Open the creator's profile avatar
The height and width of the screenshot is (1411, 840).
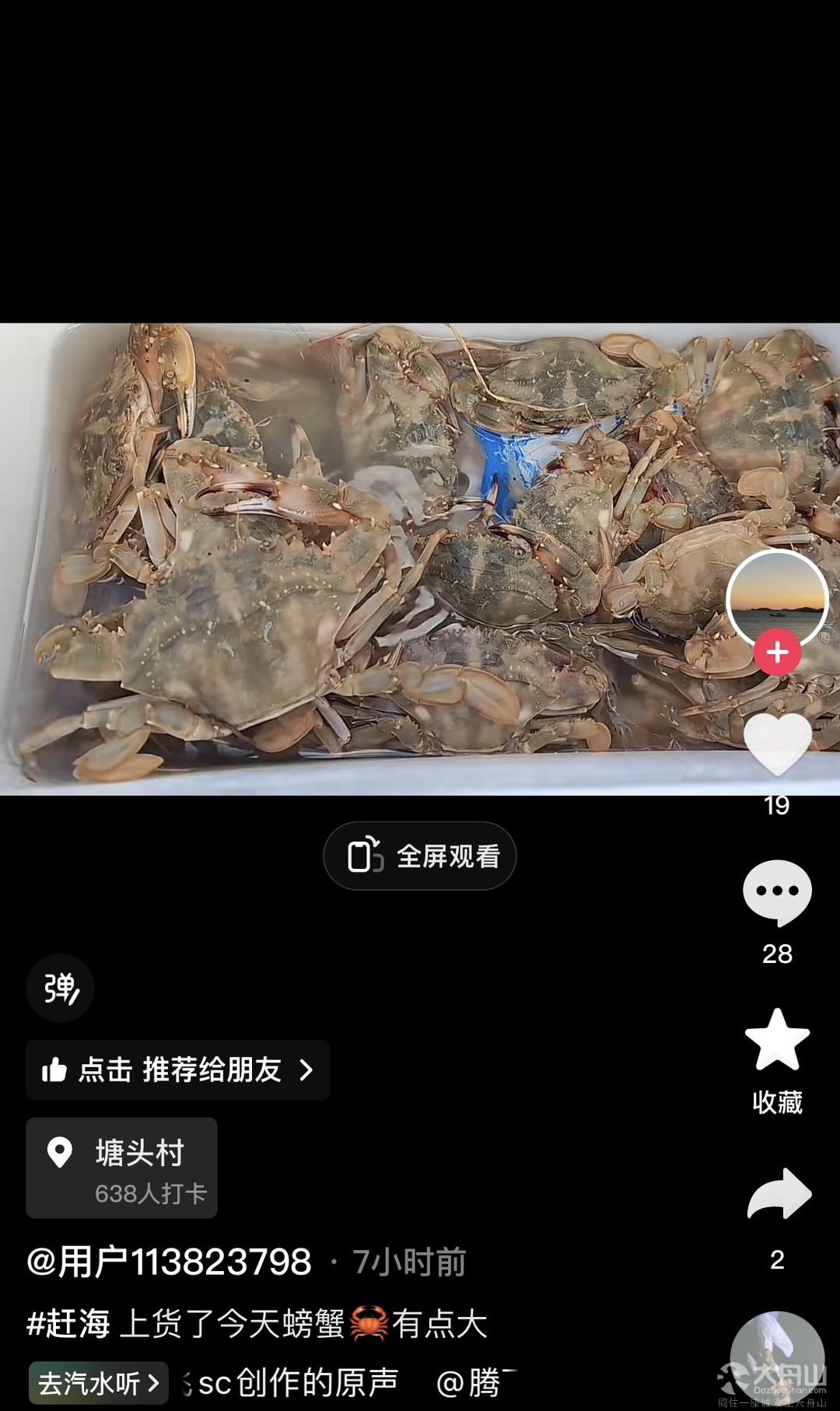click(777, 600)
